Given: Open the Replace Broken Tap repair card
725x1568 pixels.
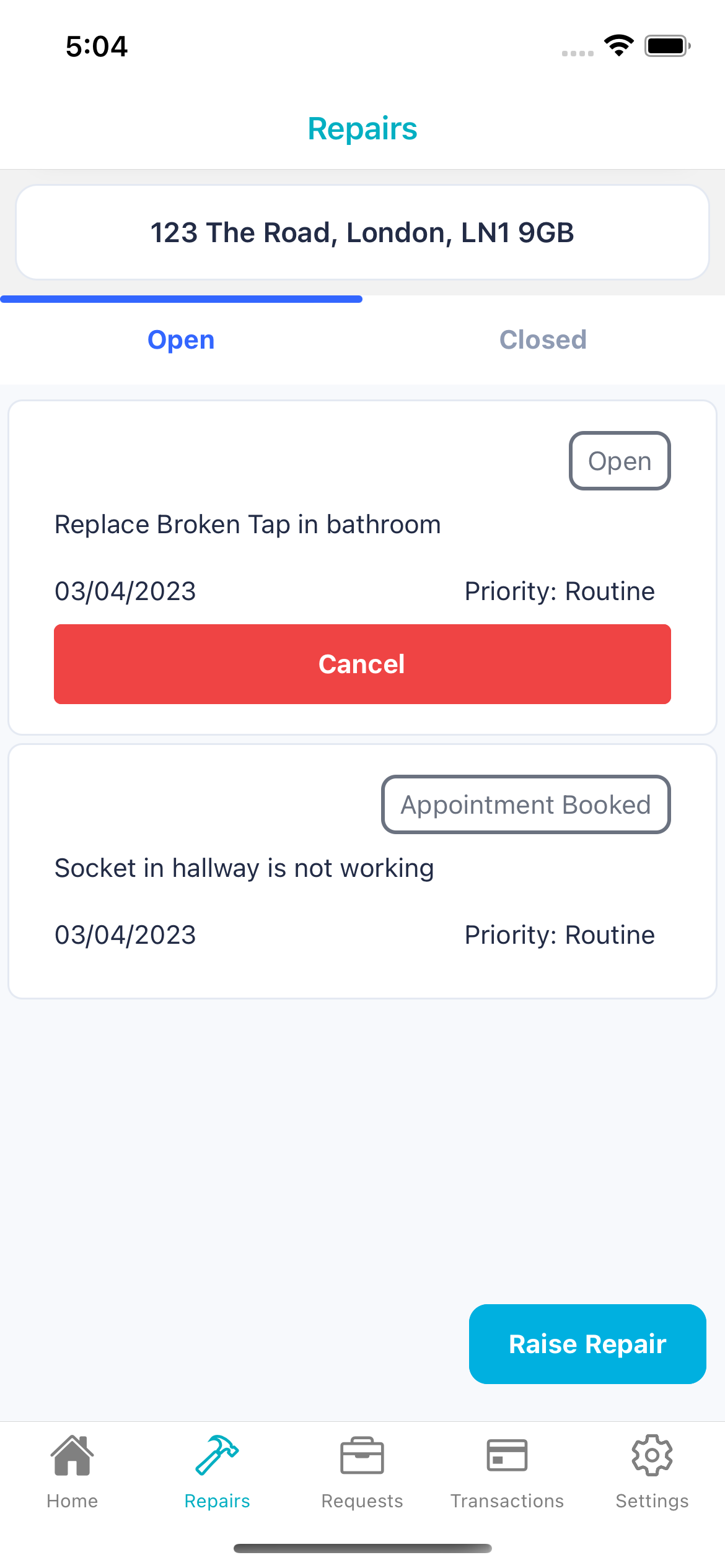Looking at the screenshot, I should 248,525.
